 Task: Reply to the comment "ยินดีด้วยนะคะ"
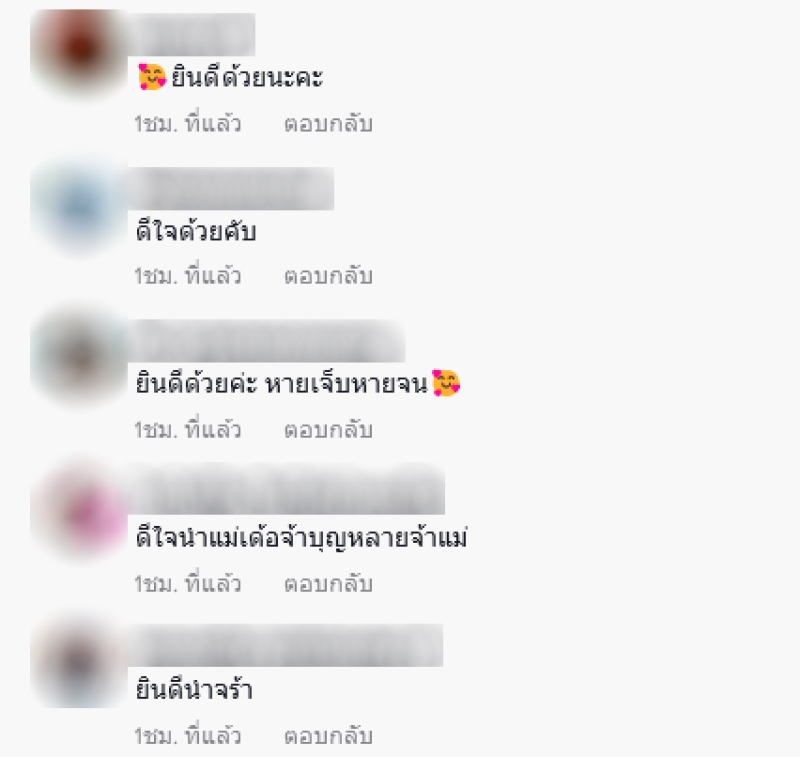coord(328,125)
